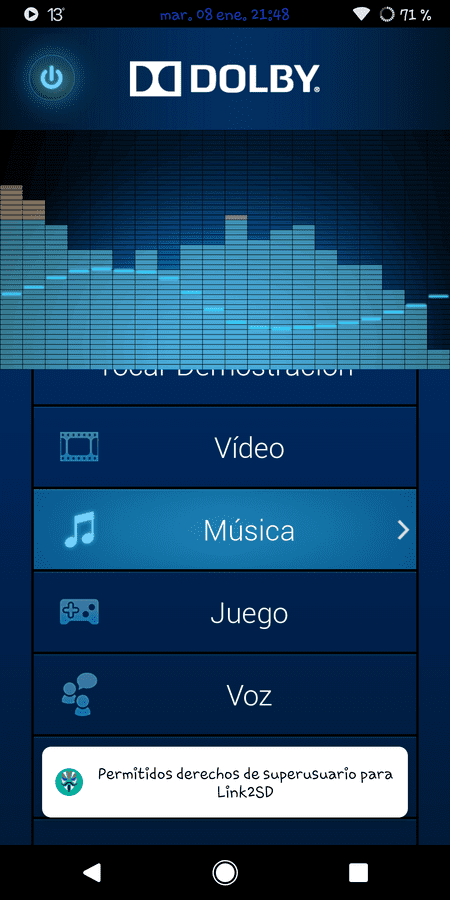Viewport: 450px width, 900px height.
Task: Switch to the Voz profile
Action: click(224, 695)
